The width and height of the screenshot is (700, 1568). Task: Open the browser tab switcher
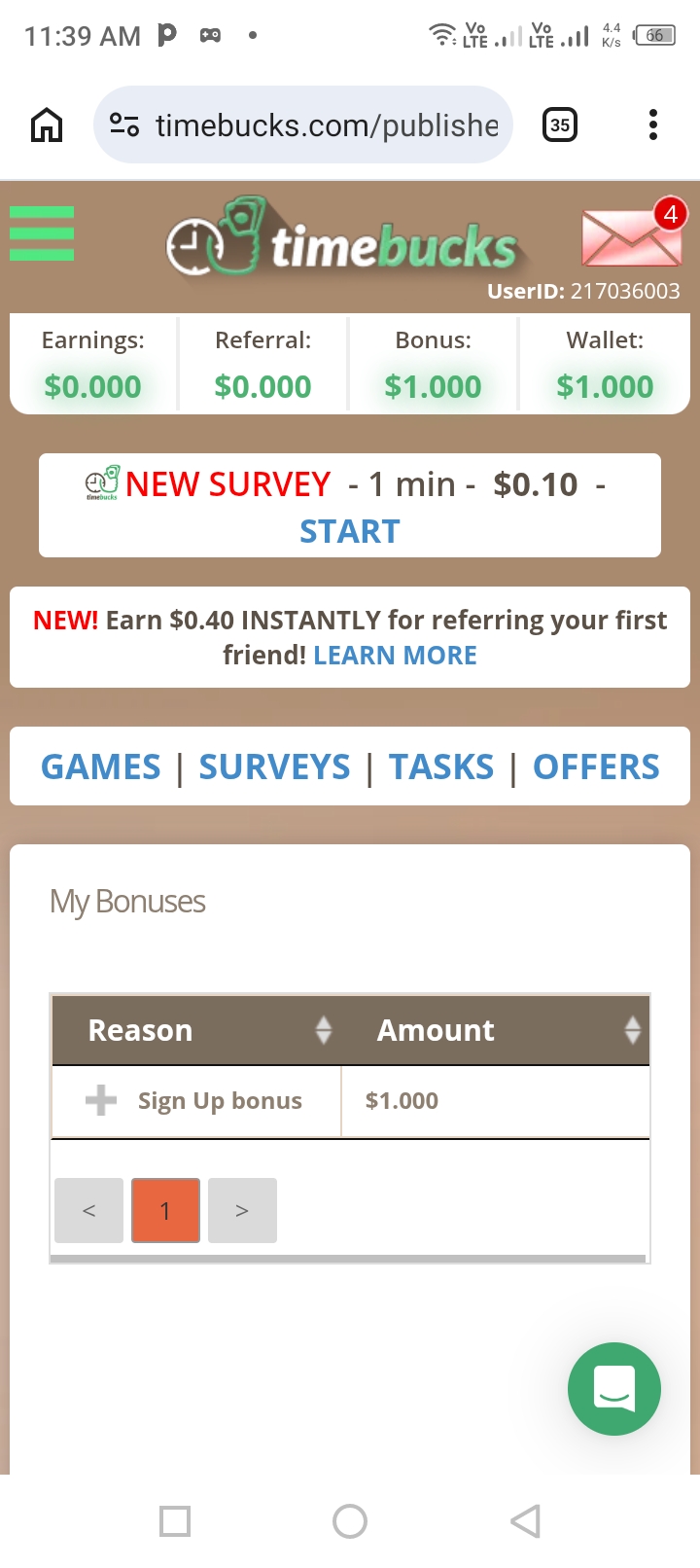click(560, 125)
